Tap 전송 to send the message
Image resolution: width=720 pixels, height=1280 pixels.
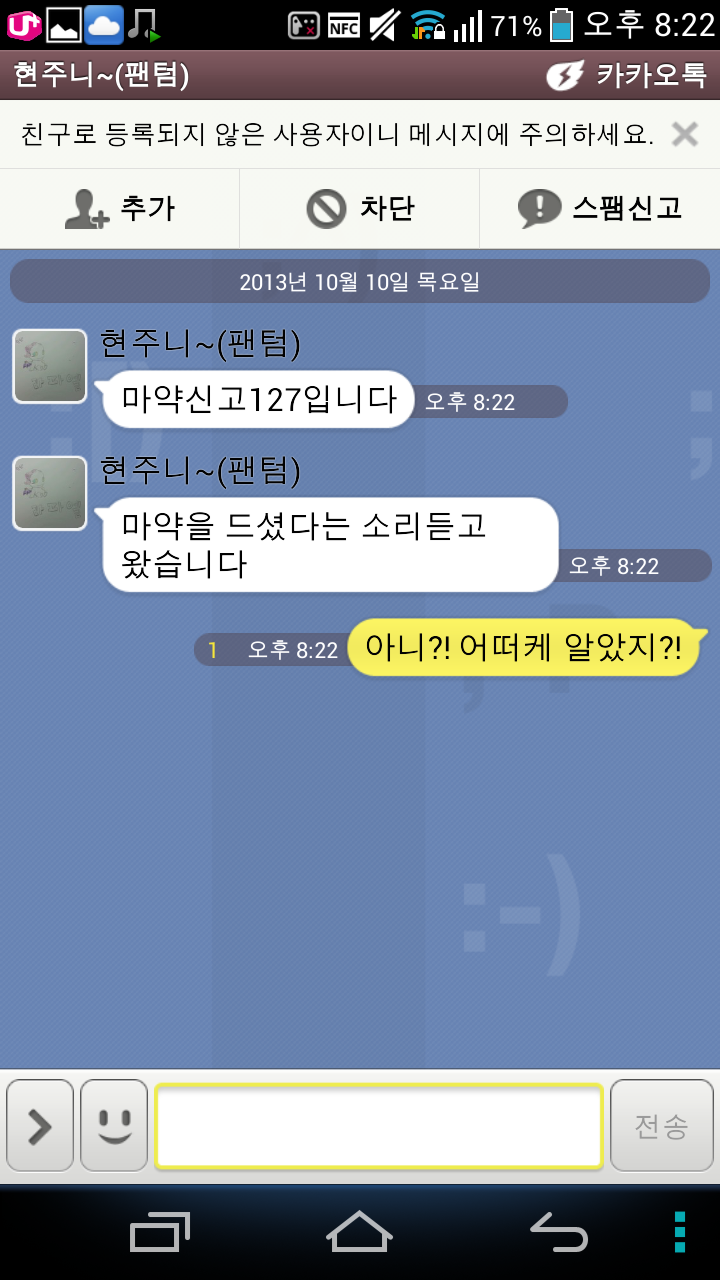662,1126
